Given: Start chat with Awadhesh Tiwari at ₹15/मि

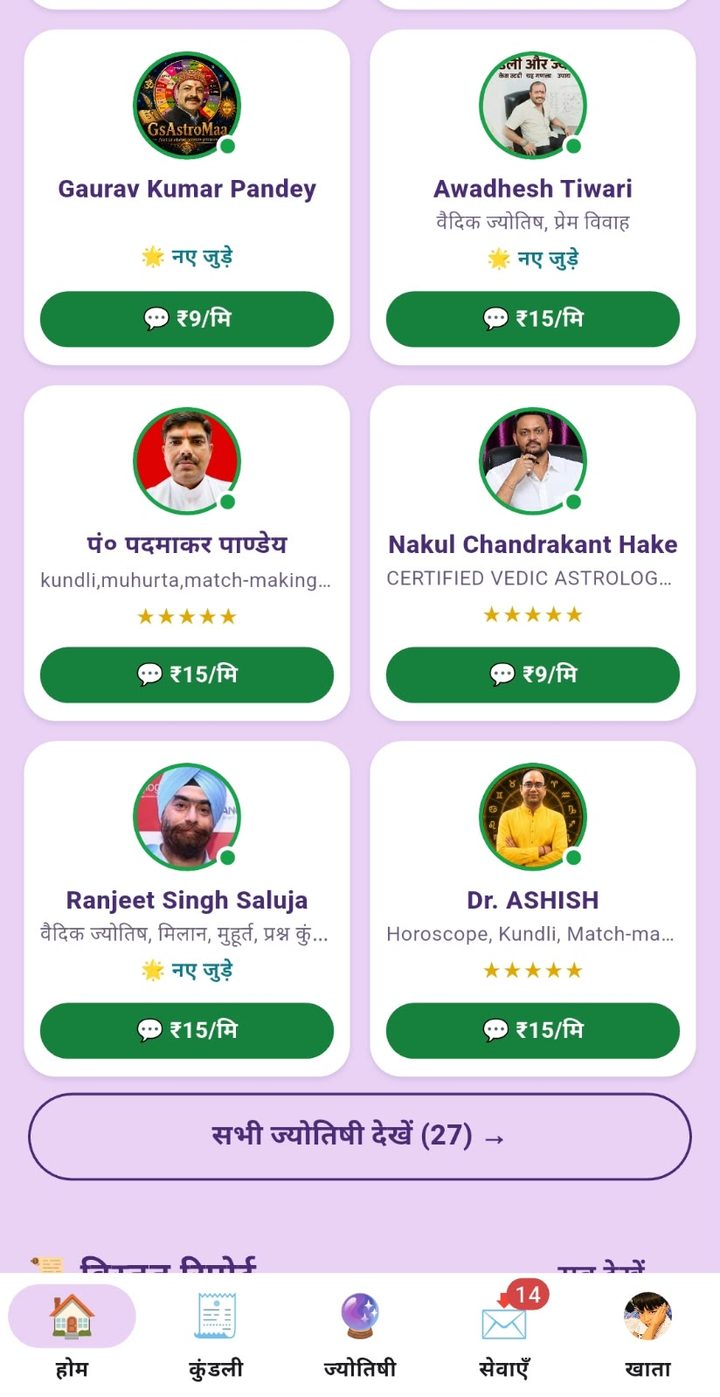Looking at the screenshot, I should click(533, 319).
